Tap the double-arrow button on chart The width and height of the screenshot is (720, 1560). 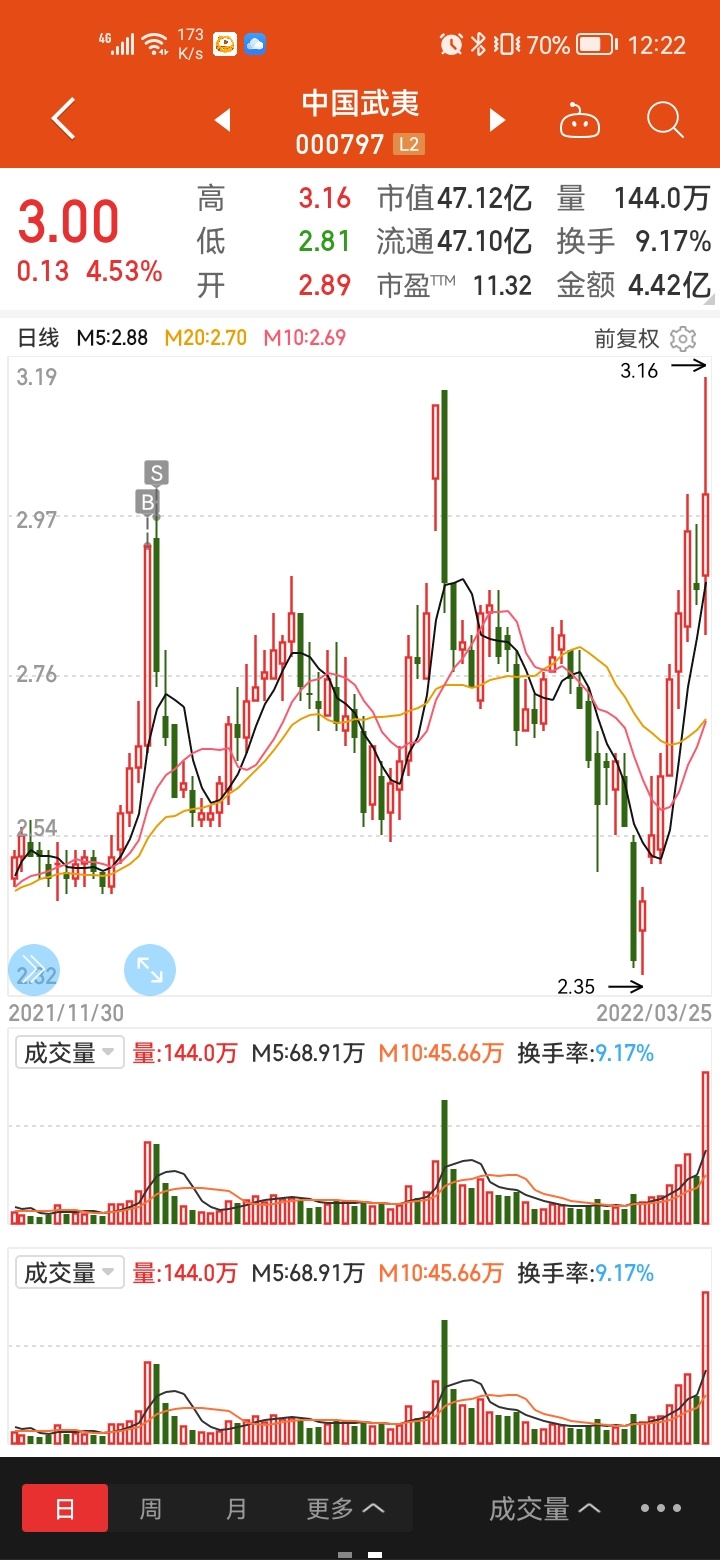coord(34,969)
